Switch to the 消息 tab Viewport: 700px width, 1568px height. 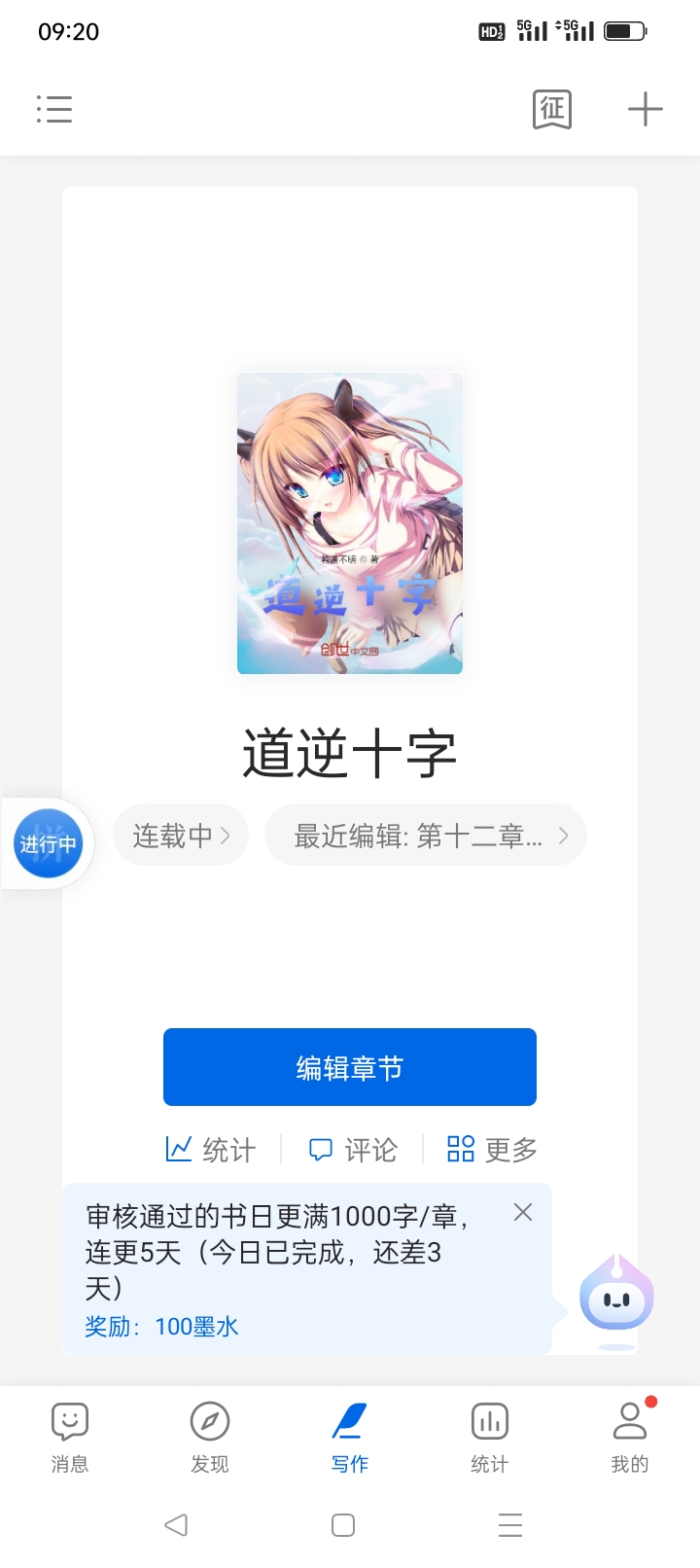[x=70, y=1438]
